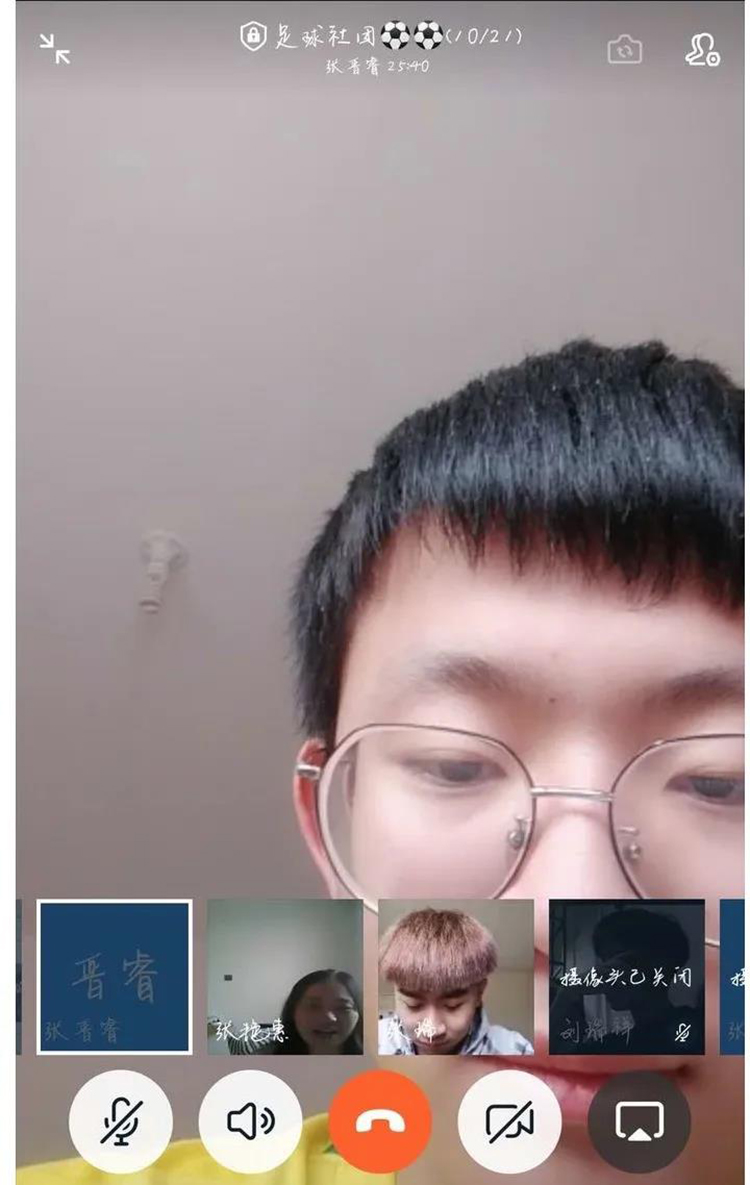Toggle the camera on or off

[x=509, y=1122]
